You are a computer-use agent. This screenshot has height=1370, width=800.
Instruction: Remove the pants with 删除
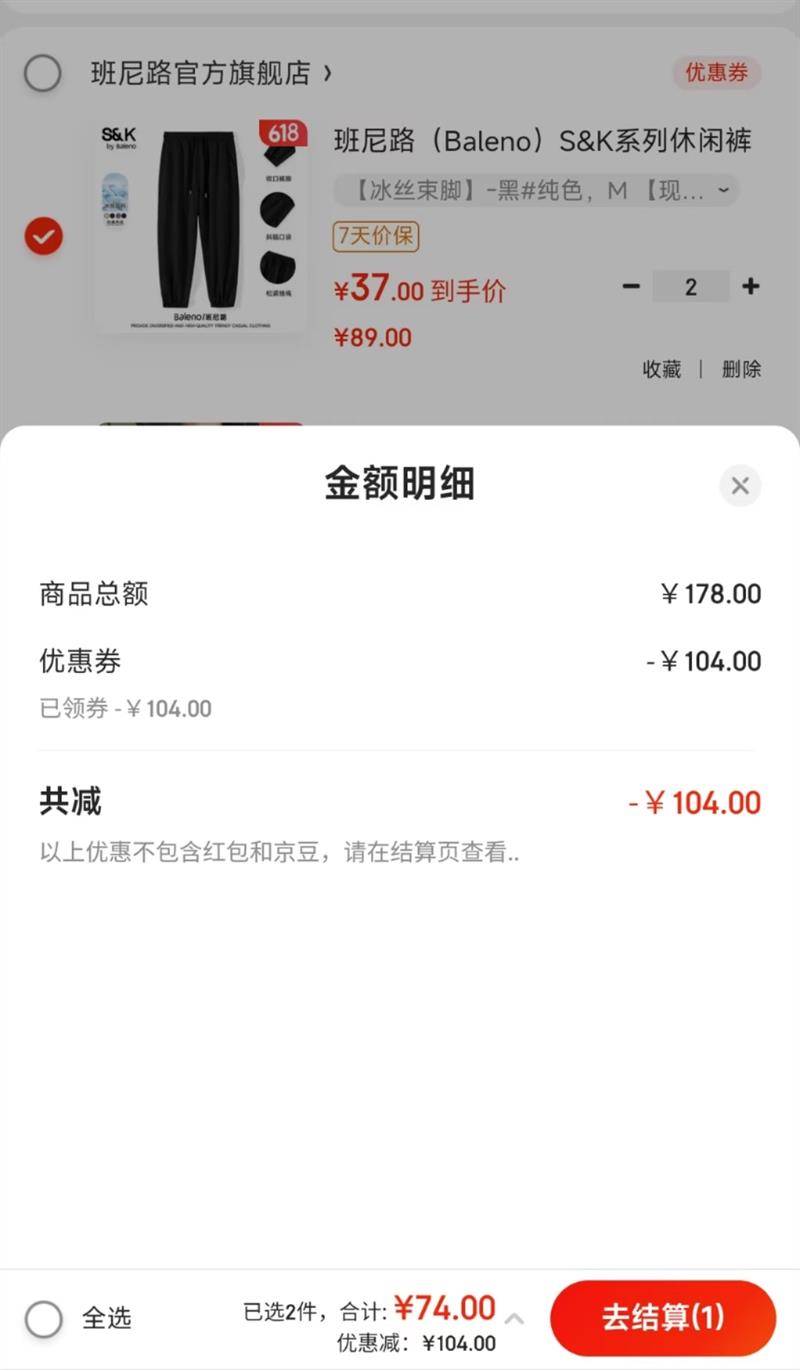pos(741,369)
